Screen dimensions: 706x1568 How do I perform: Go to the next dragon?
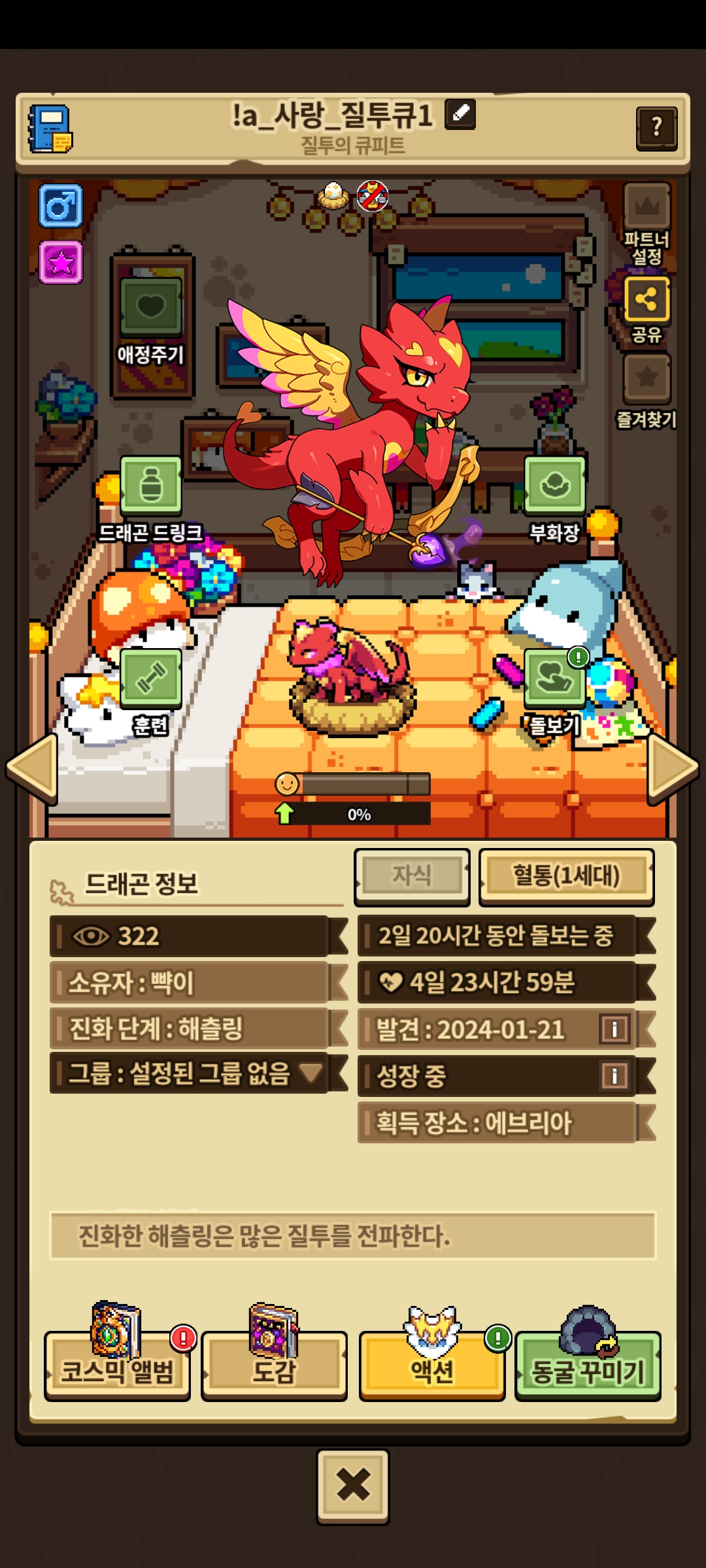coord(673,768)
